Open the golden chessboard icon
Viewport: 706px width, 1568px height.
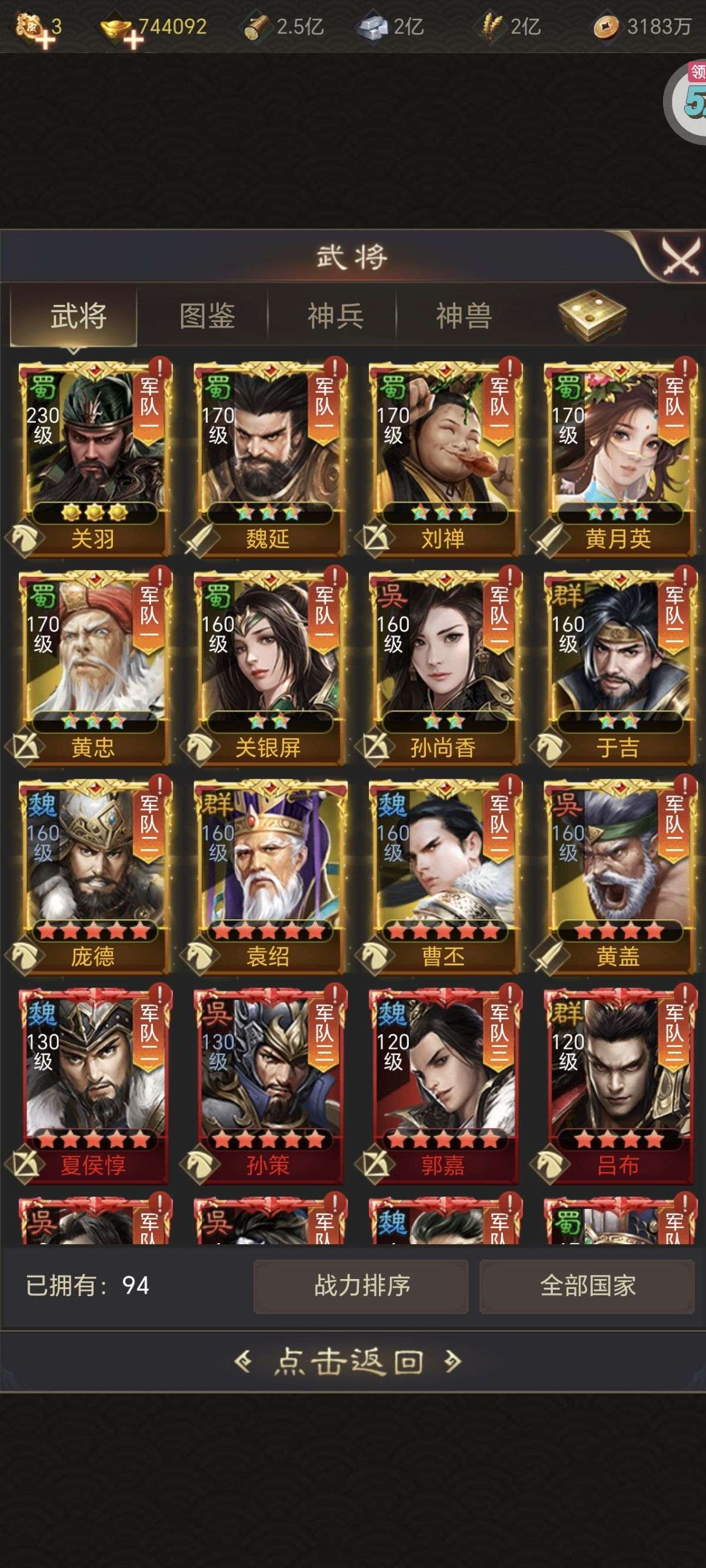click(592, 315)
